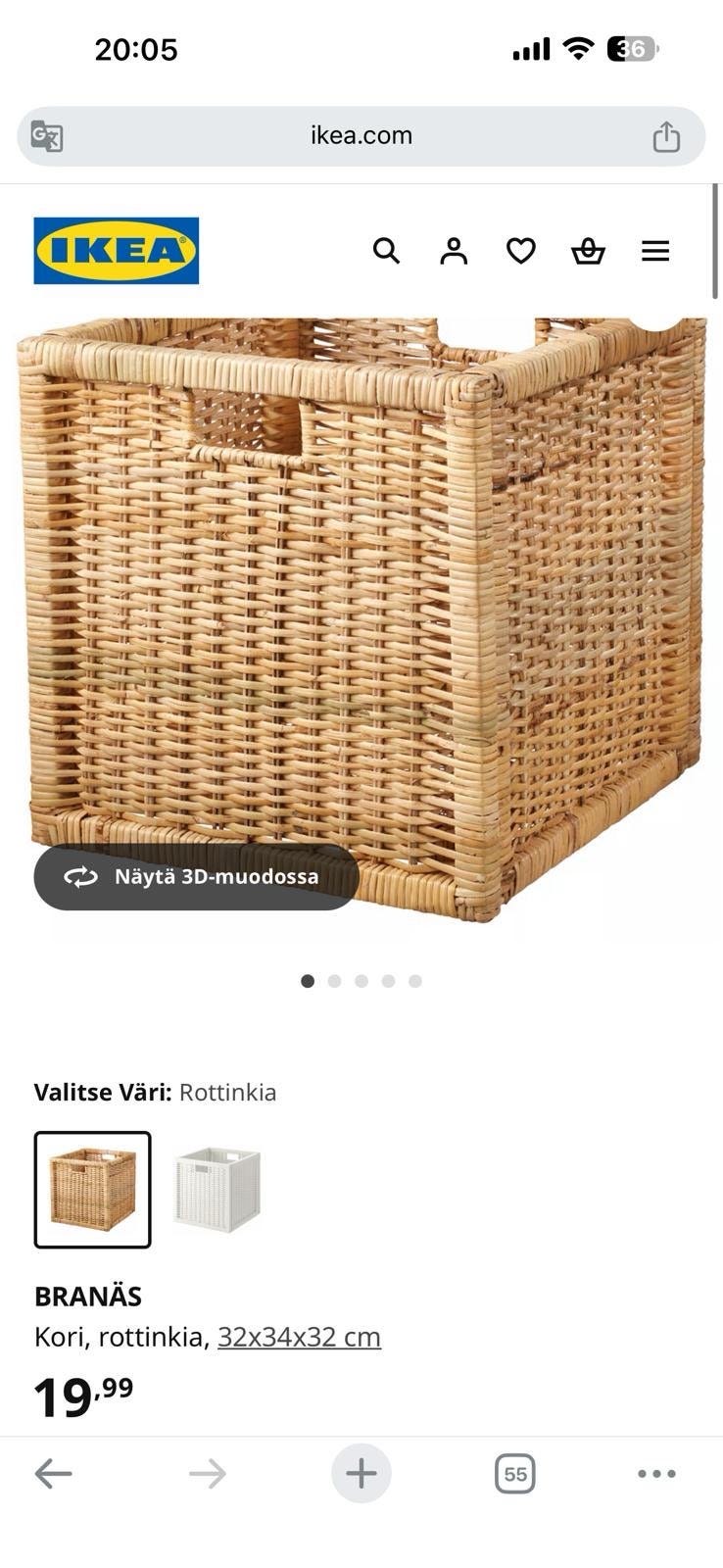
Task: Open a new tab with the plus button
Action: point(361,1472)
